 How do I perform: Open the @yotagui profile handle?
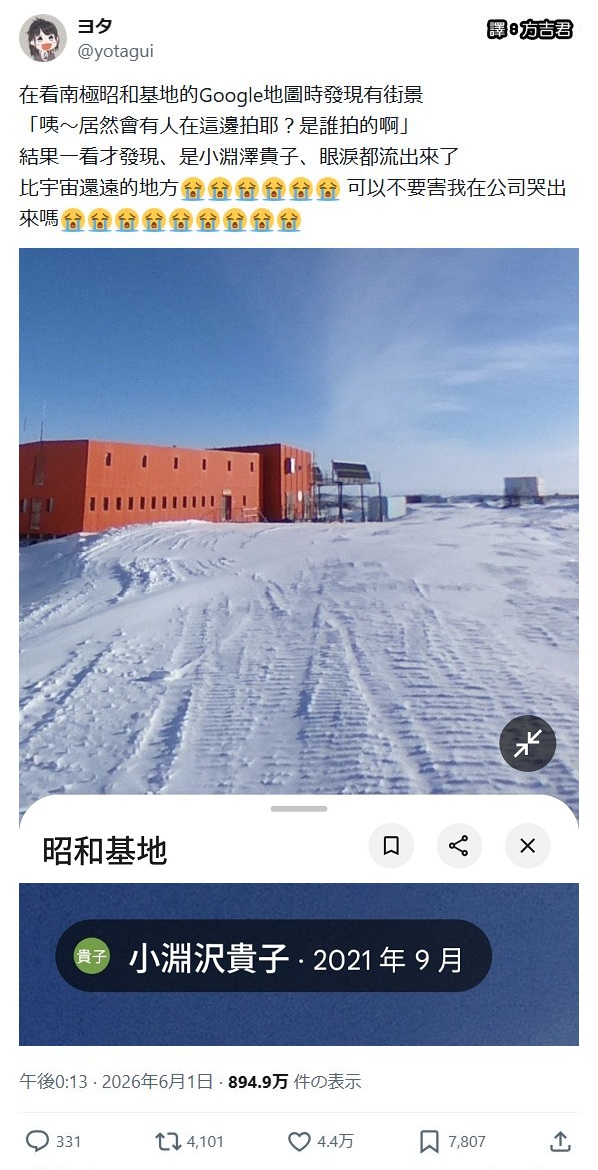pos(115,51)
